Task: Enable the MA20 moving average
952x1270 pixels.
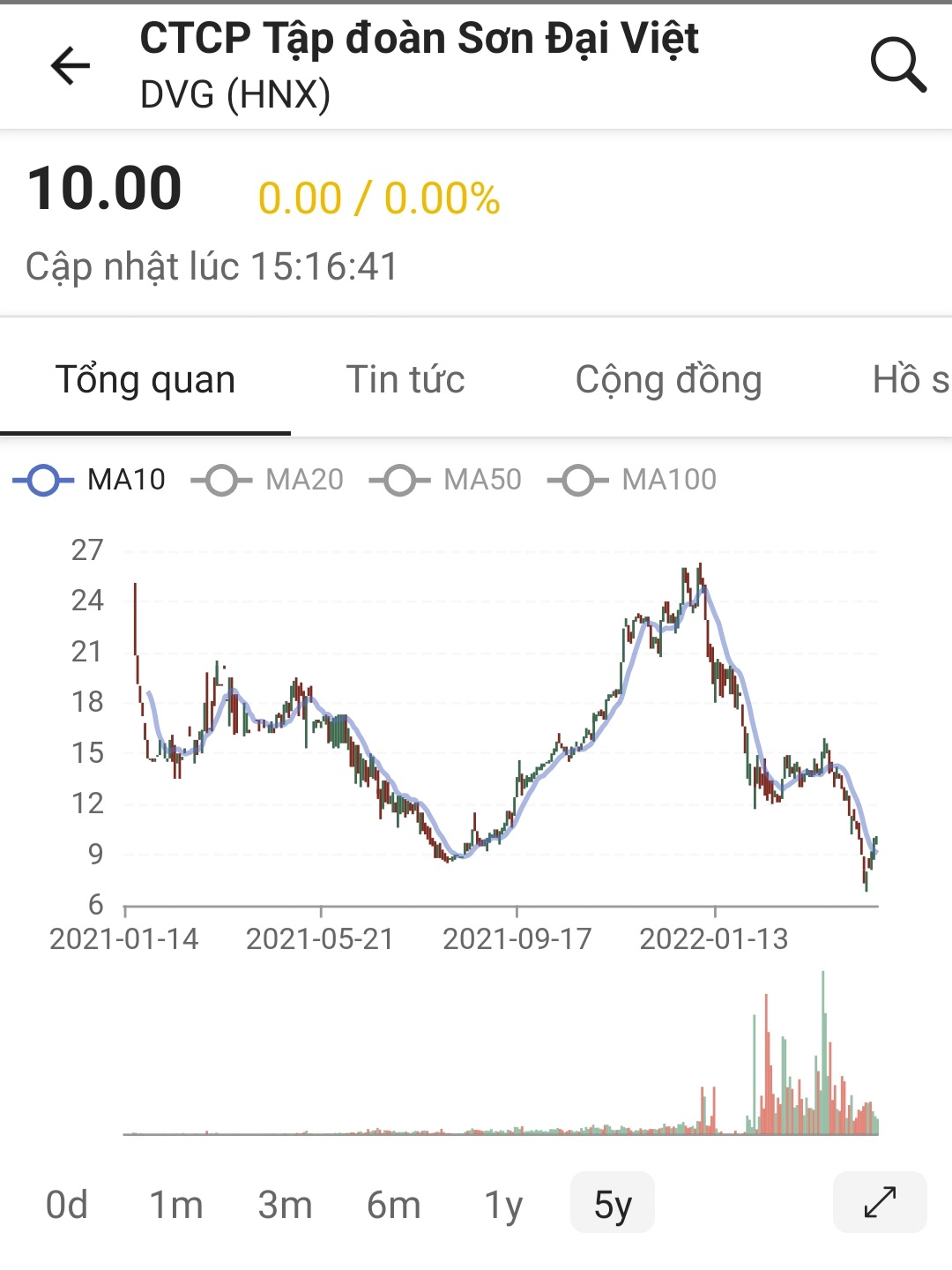Action: click(x=268, y=480)
